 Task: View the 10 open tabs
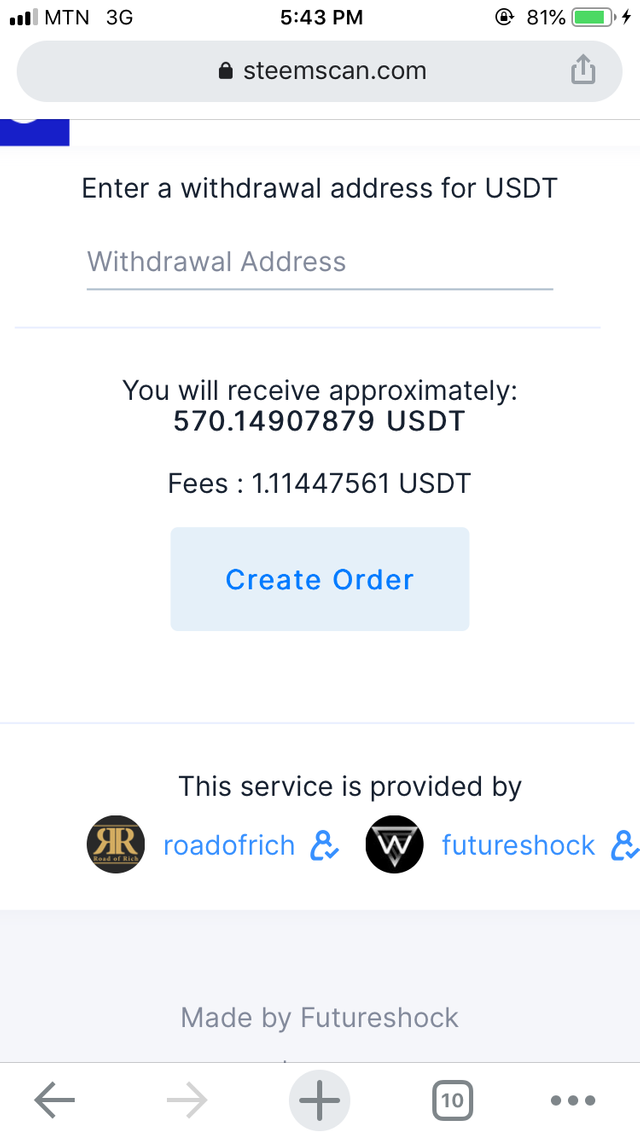pos(452,1101)
